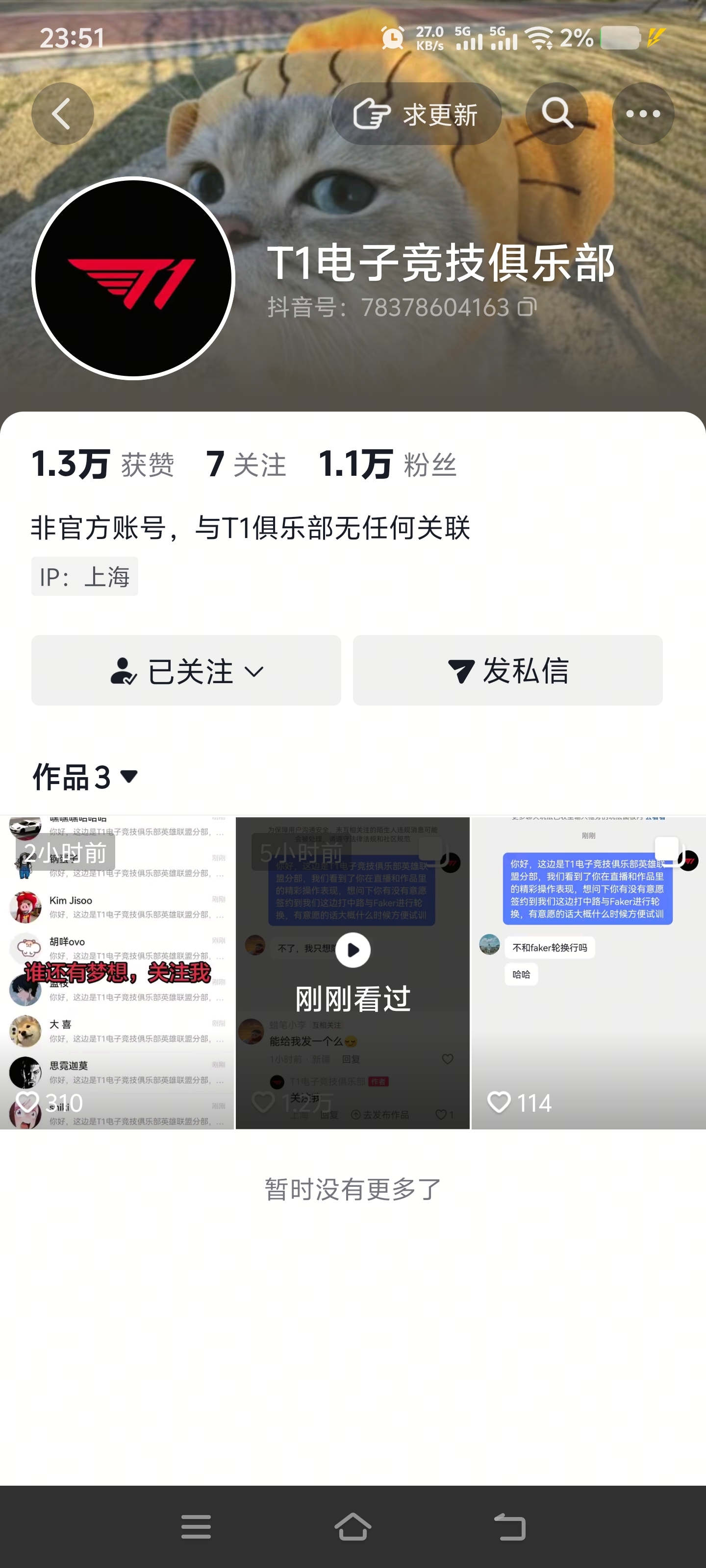Viewport: 706px width, 1568px height.
Task: Expand the 作品 3 sort dropdown
Action: 85,777
